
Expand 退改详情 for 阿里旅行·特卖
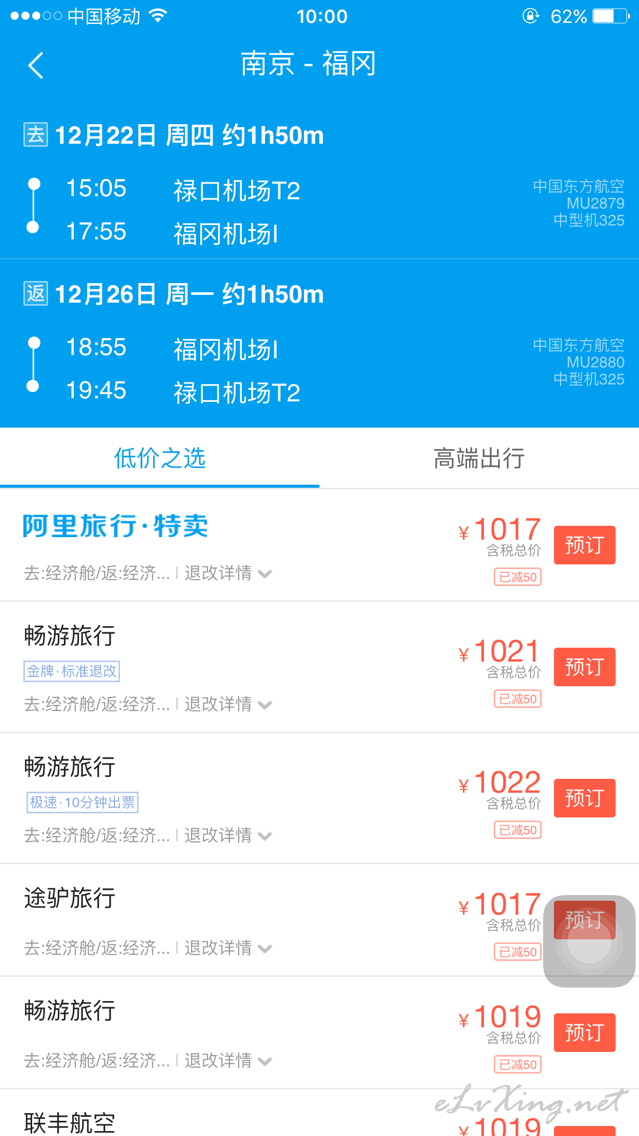[x=228, y=573]
